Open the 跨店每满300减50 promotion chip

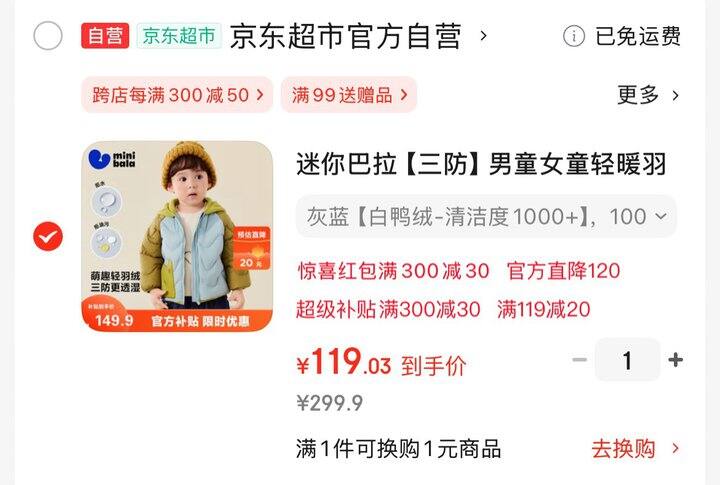click(176, 95)
